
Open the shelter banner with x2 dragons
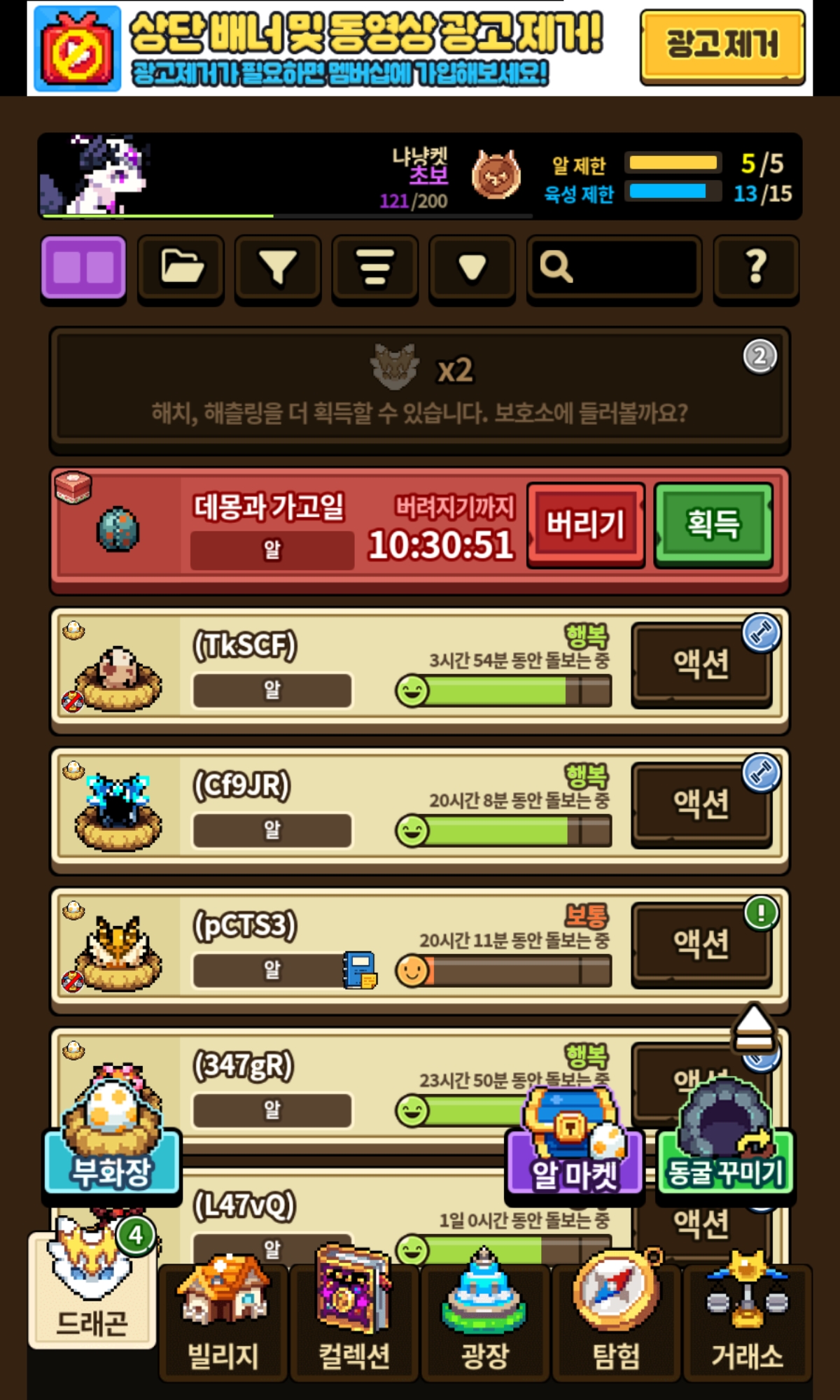419,389
